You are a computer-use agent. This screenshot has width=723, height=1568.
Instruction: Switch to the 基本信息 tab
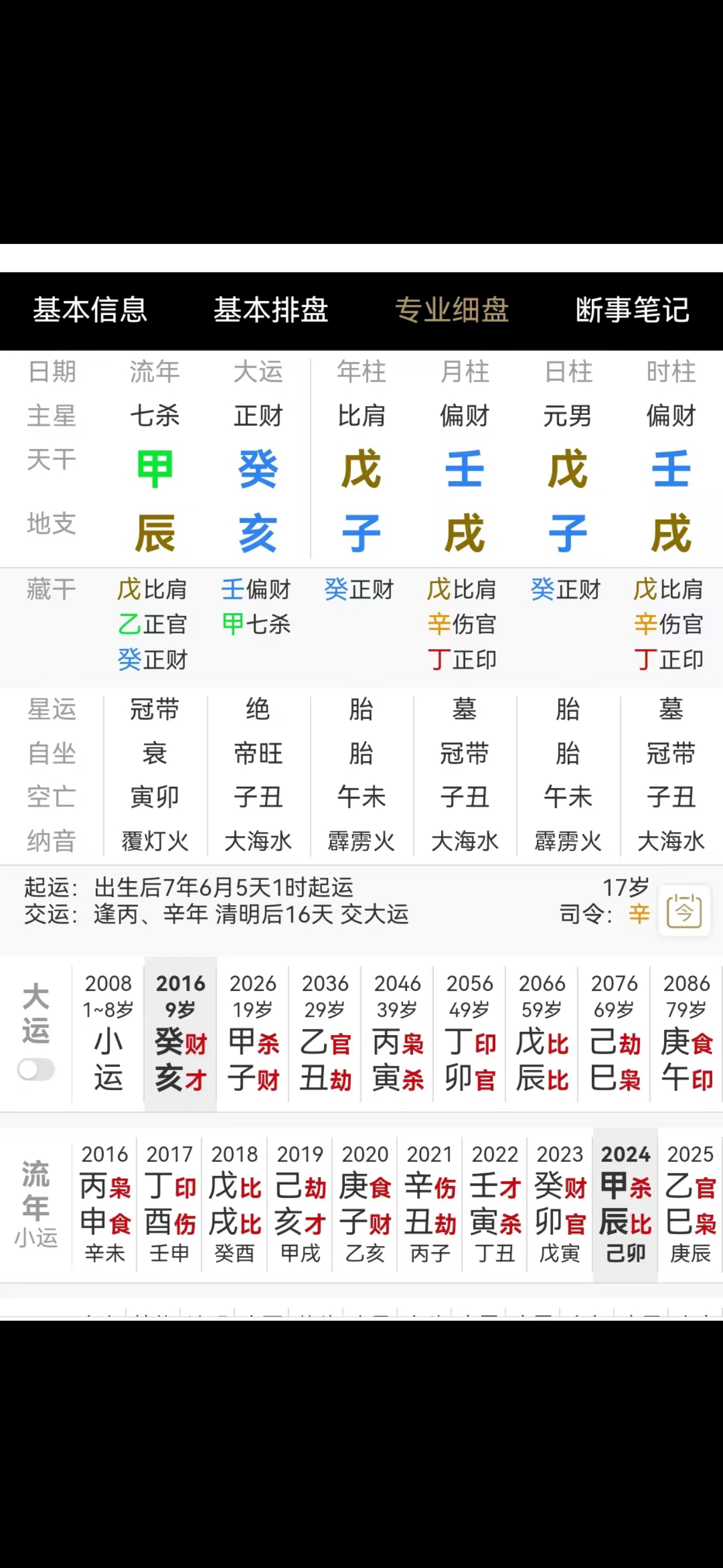click(x=90, y=311)
